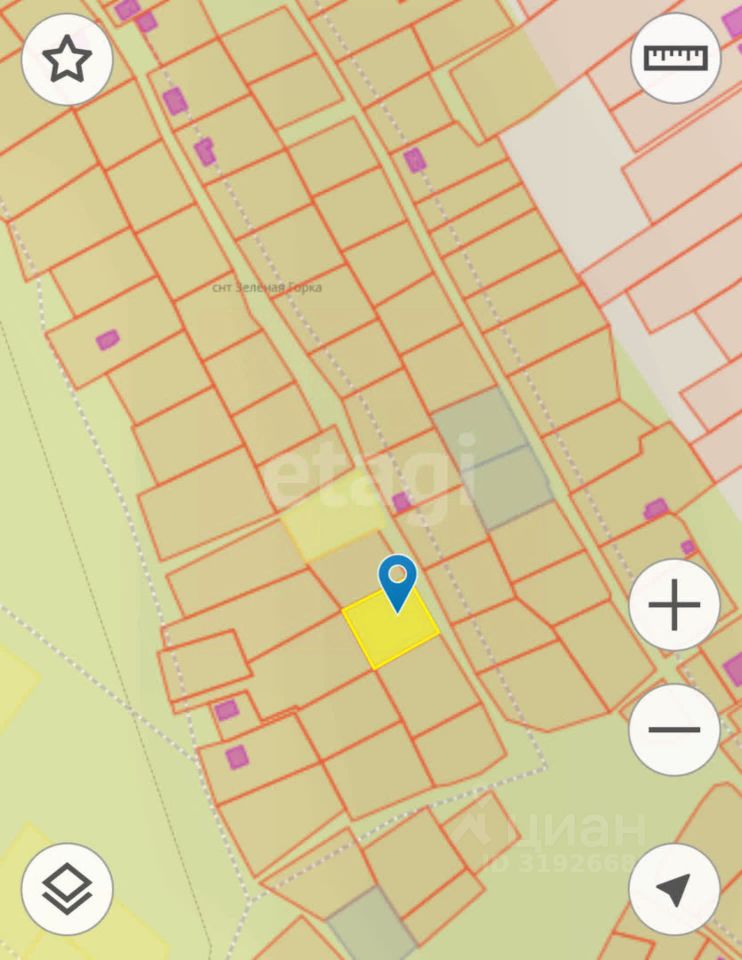Open the map layers selector
This screenshot has width=742, height=960.
(x=67, y=889)
